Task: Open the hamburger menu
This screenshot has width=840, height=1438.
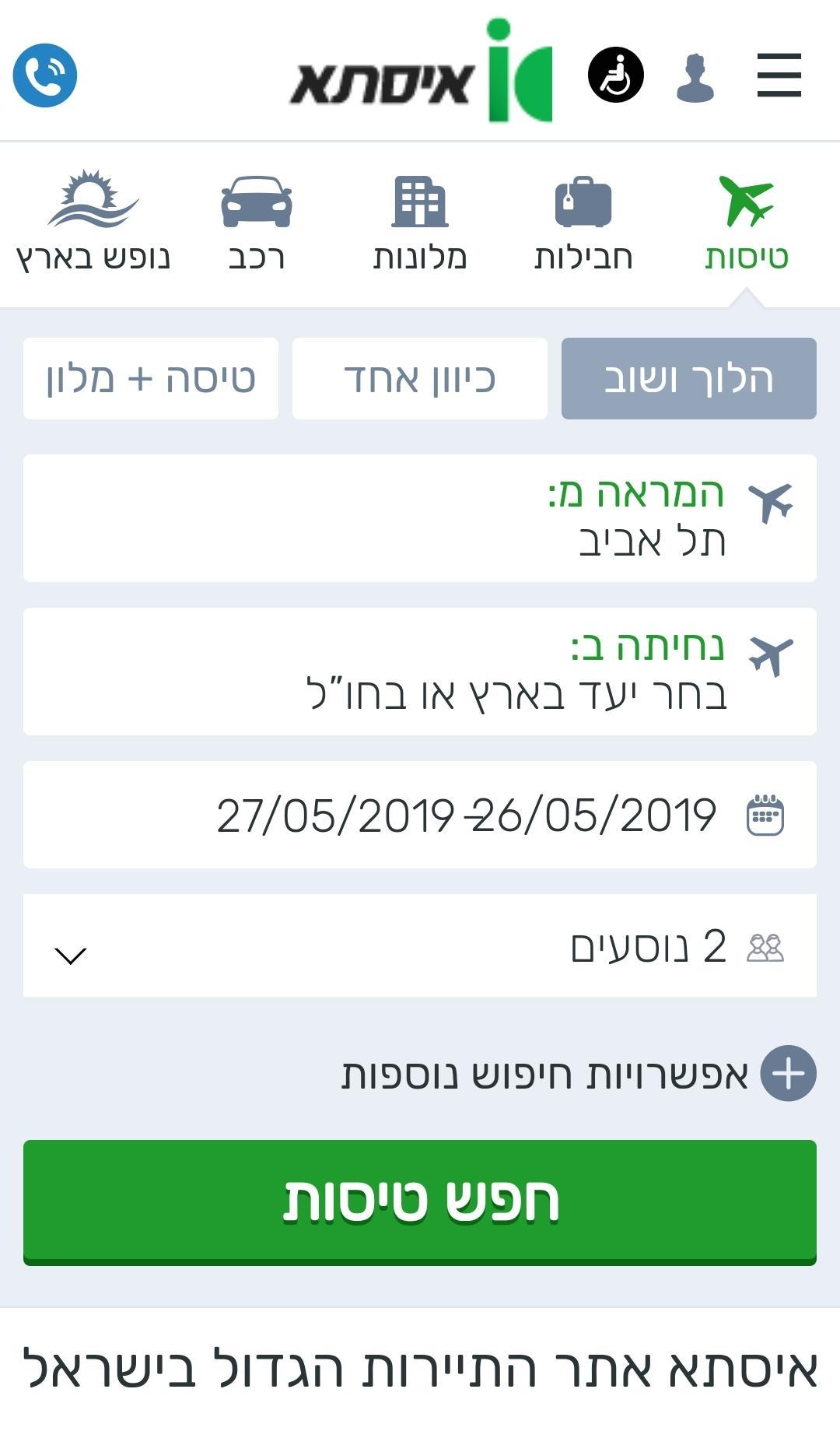Action: 779,75
